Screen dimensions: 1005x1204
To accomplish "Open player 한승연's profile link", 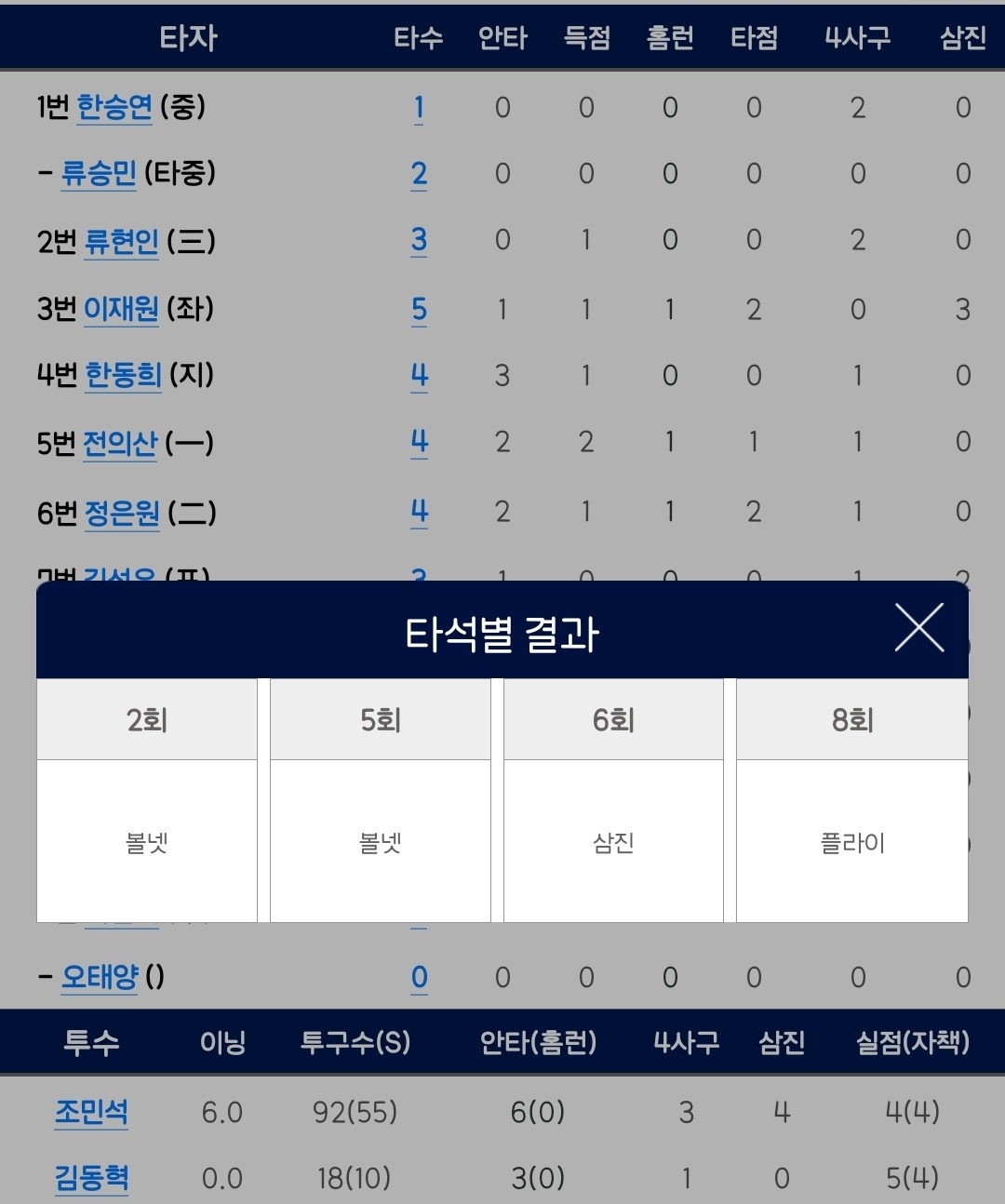I will tap(114, 107).
